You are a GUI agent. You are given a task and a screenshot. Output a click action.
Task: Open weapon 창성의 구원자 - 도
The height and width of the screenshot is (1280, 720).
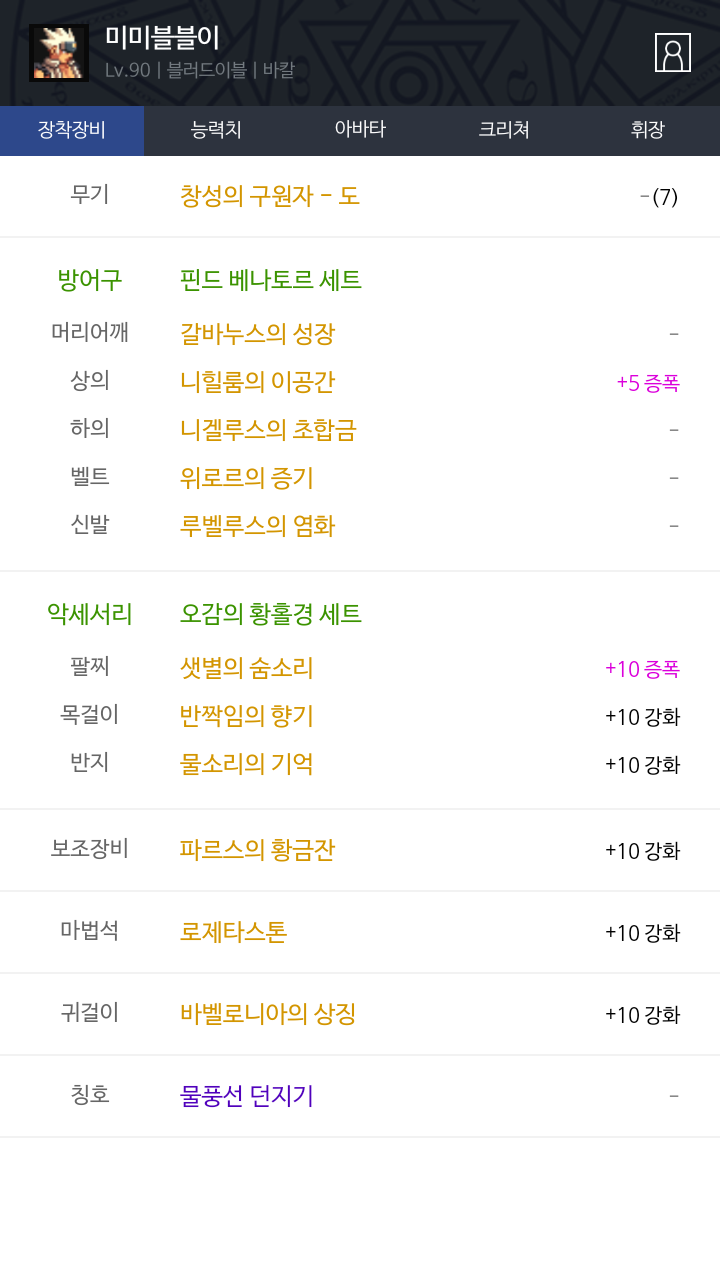pos(270,196)
